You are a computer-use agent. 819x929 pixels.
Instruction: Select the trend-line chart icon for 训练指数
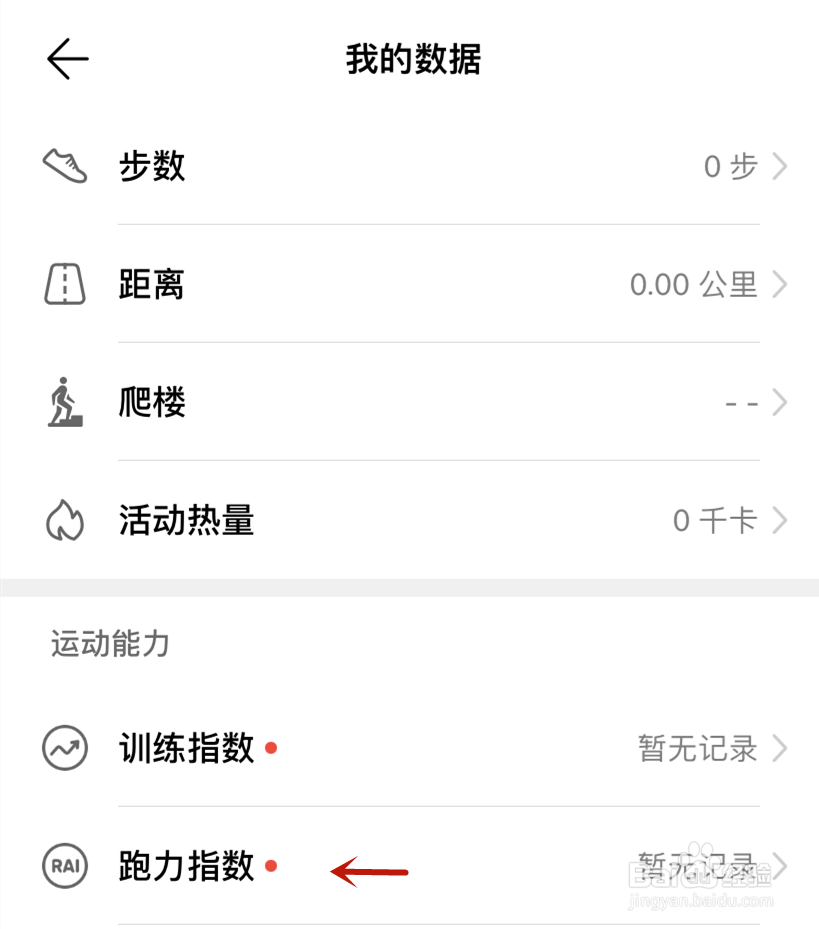click(64, 747)
